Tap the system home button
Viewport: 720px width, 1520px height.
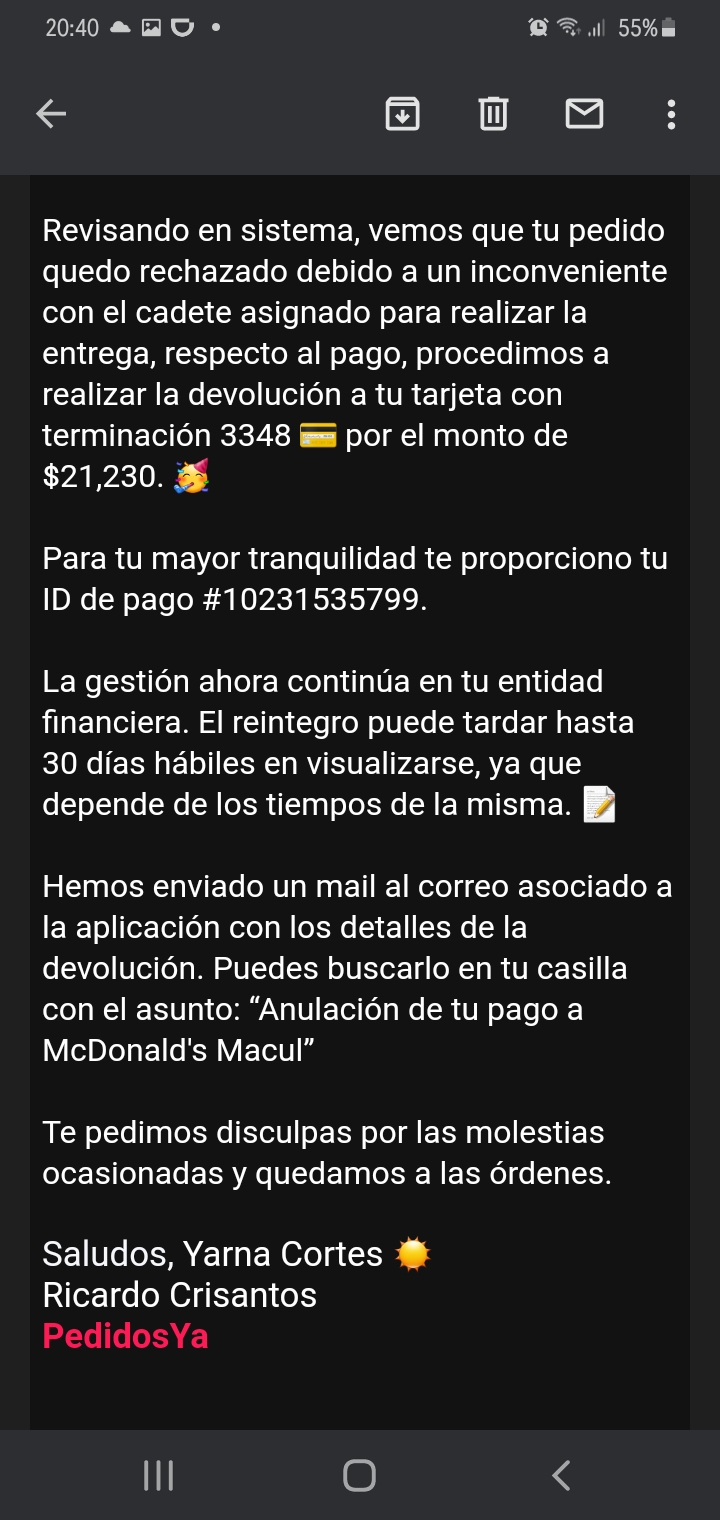pos(359,1475)
